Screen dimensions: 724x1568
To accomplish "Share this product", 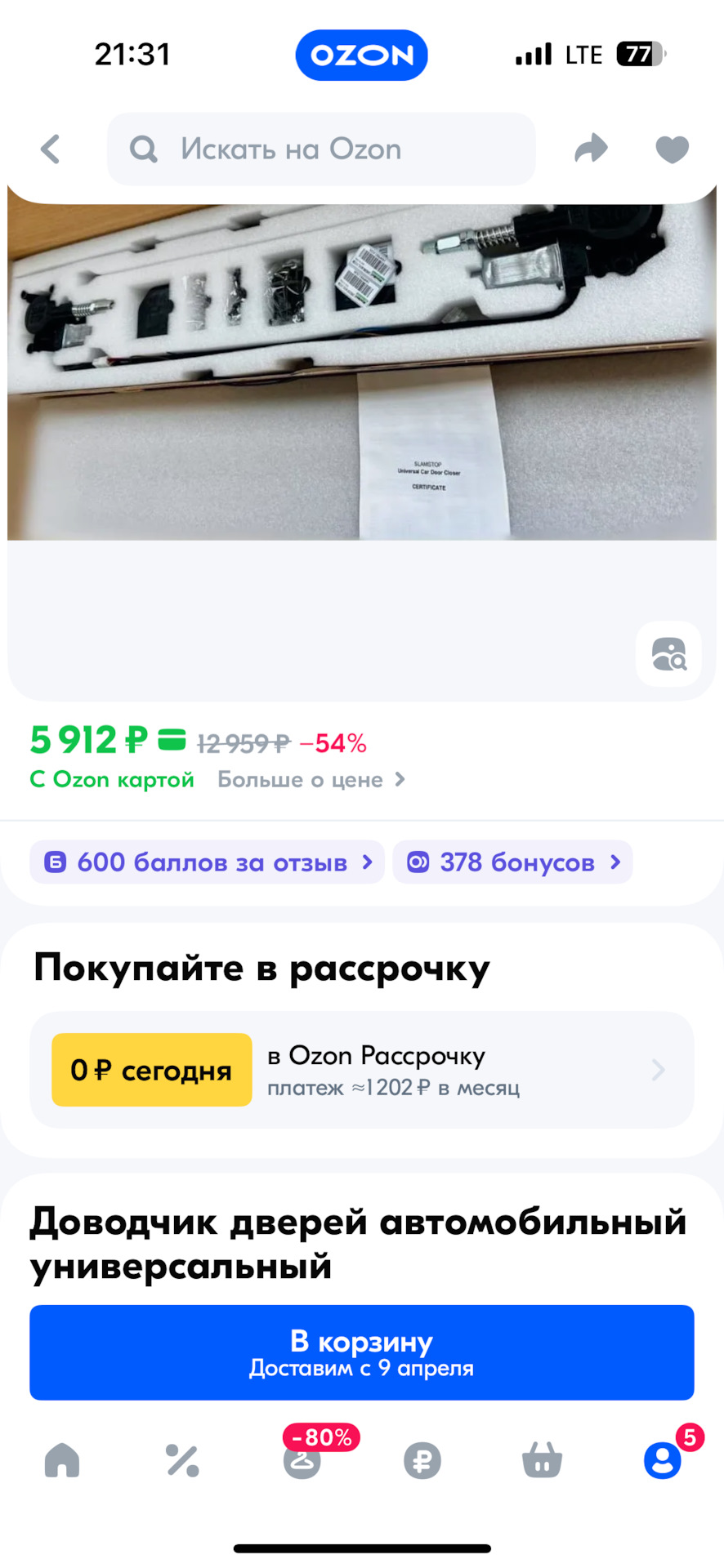I will point(591,149).
